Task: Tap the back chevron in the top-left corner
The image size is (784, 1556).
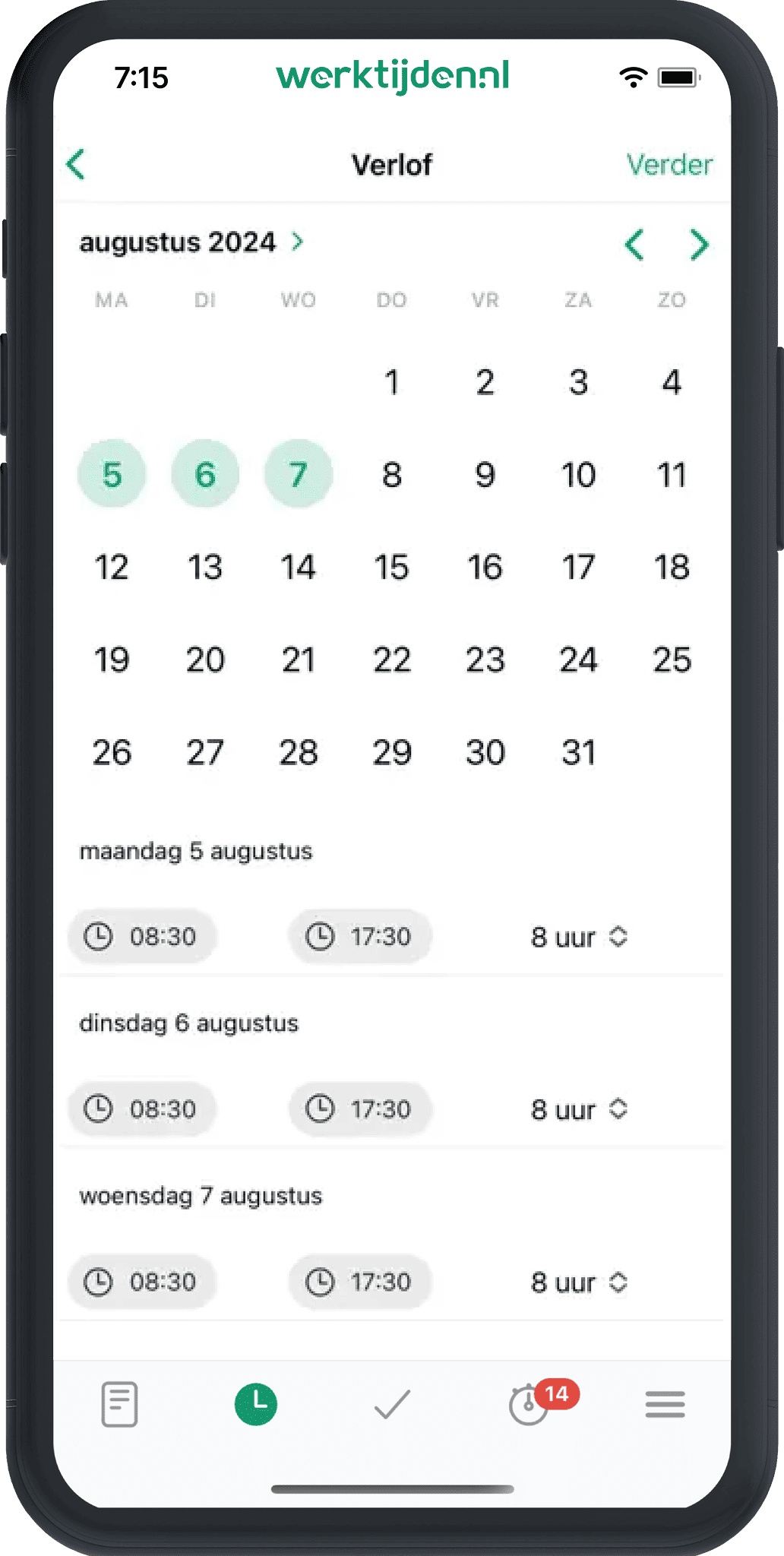Action: (75, 164)
